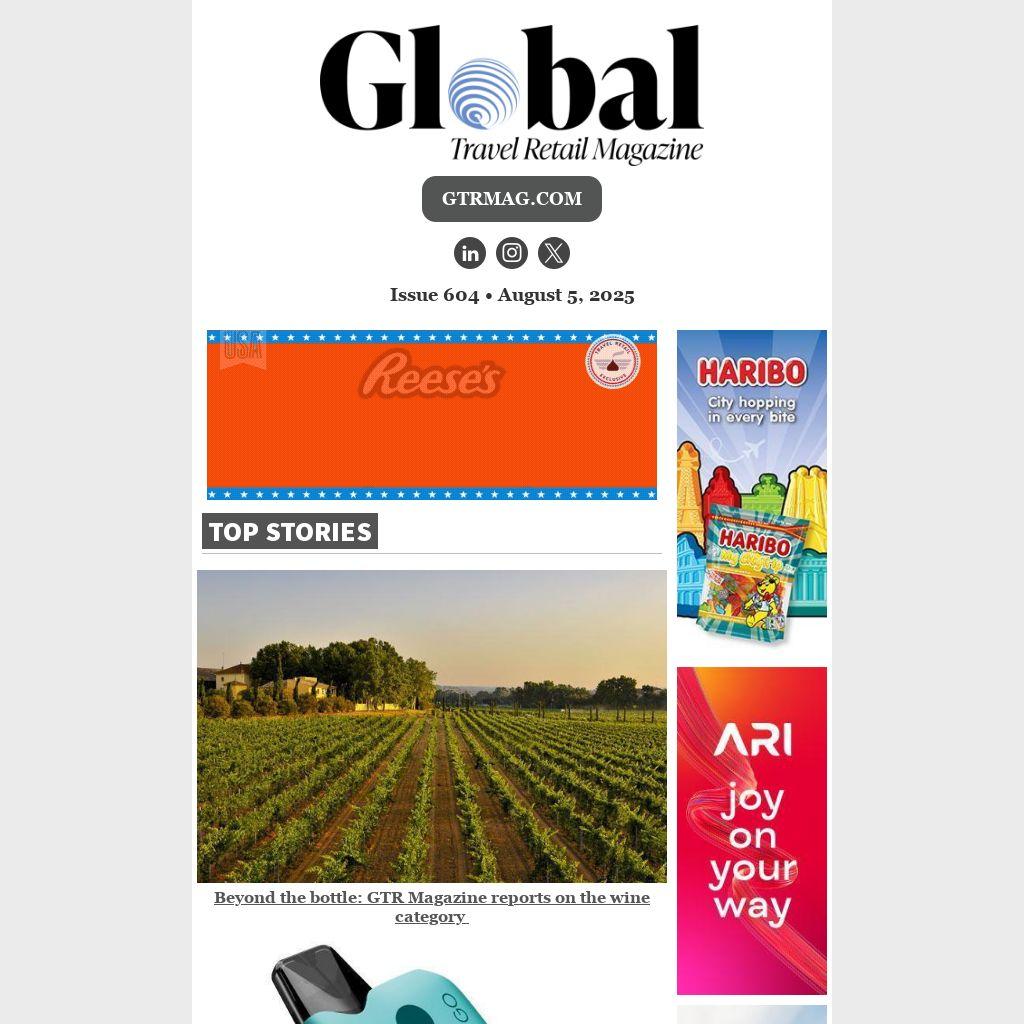The image size is (1024, 1024).
Task: Open the X social icon
Action: pos(554,253)
